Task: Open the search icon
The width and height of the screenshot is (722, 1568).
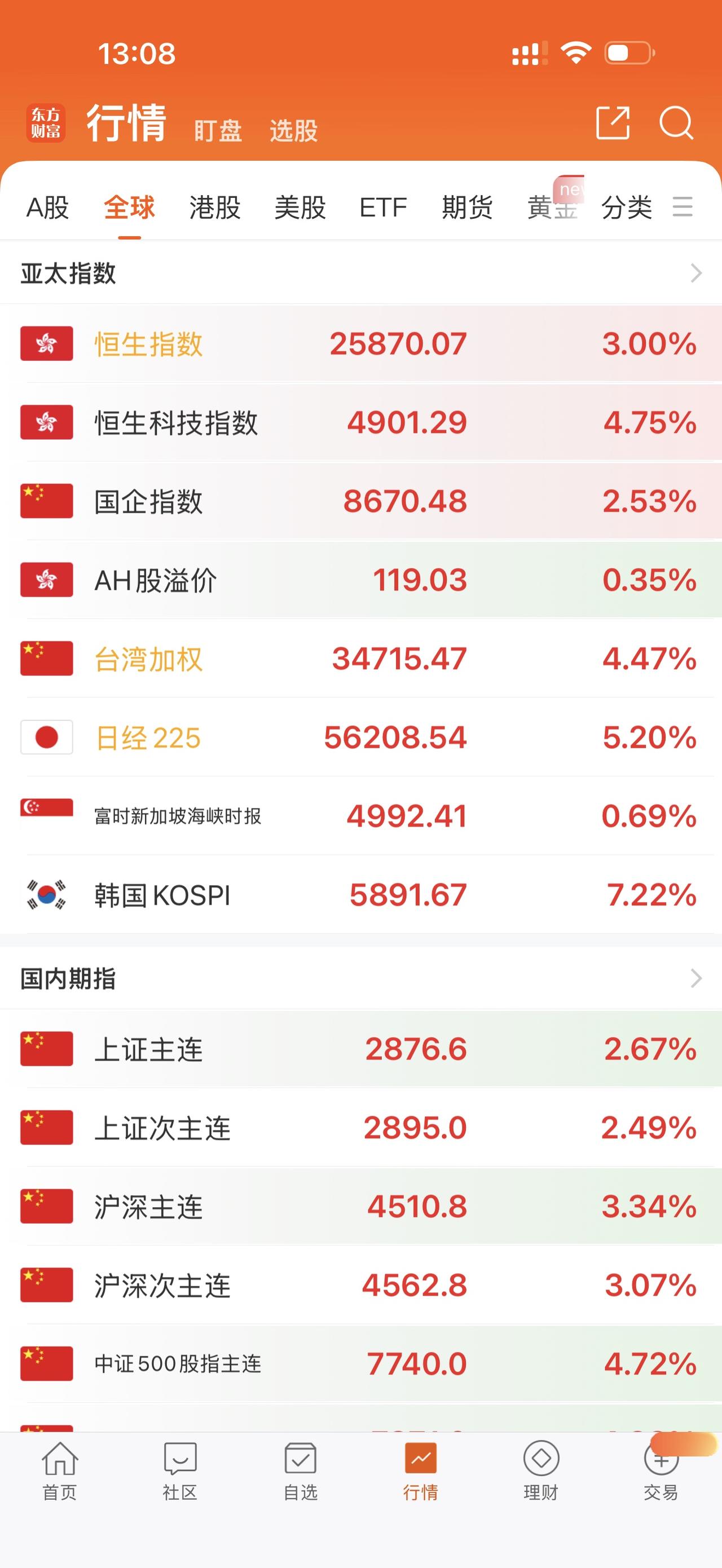Action: tap(677, 124)
